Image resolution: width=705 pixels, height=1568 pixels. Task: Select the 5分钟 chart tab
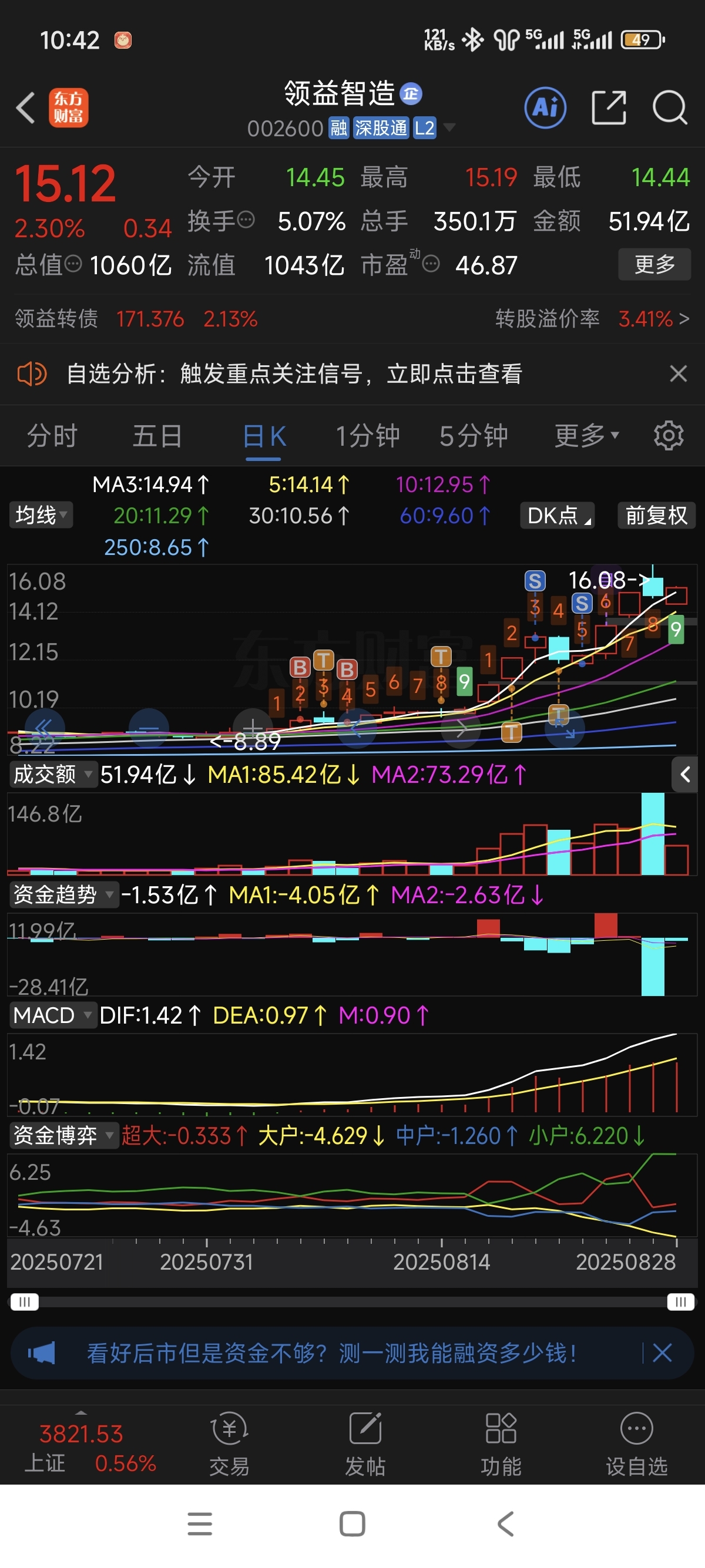[x=474, y=436]
